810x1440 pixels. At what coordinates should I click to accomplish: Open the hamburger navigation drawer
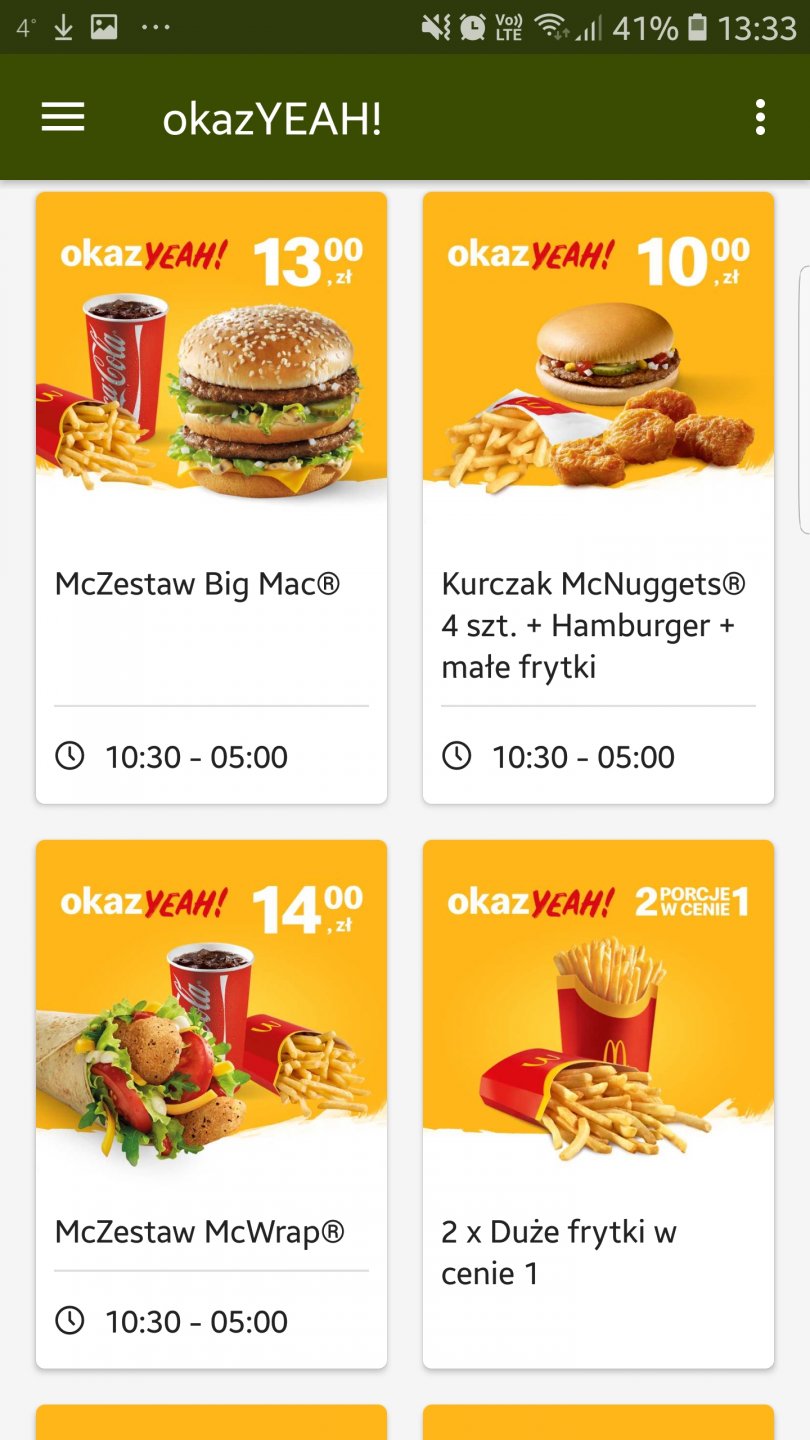(x=63, y=118)
